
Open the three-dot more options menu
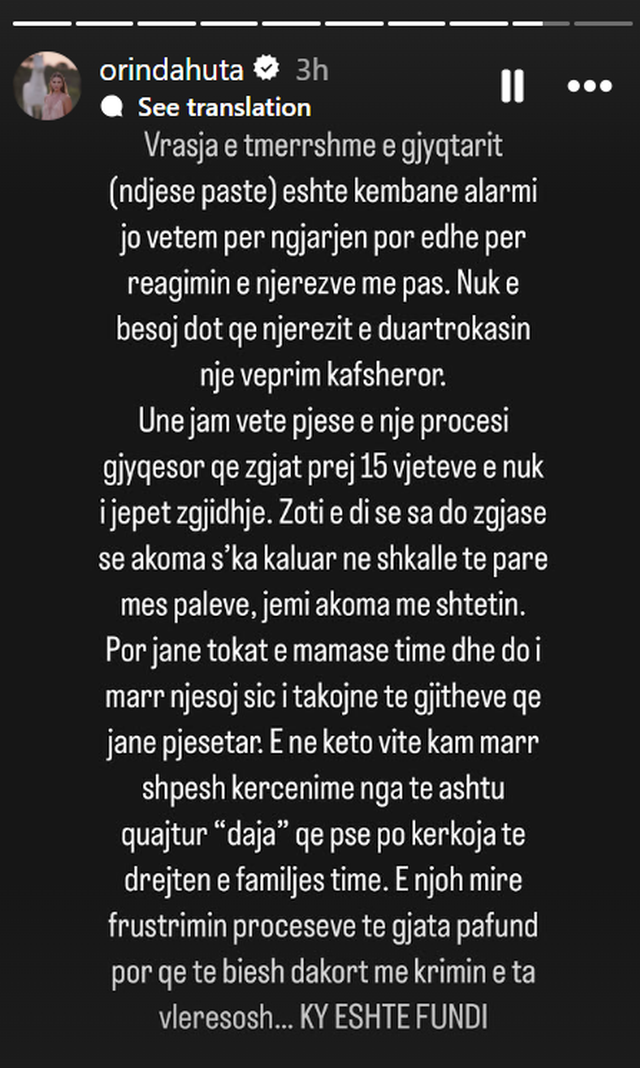click(589, 86)
